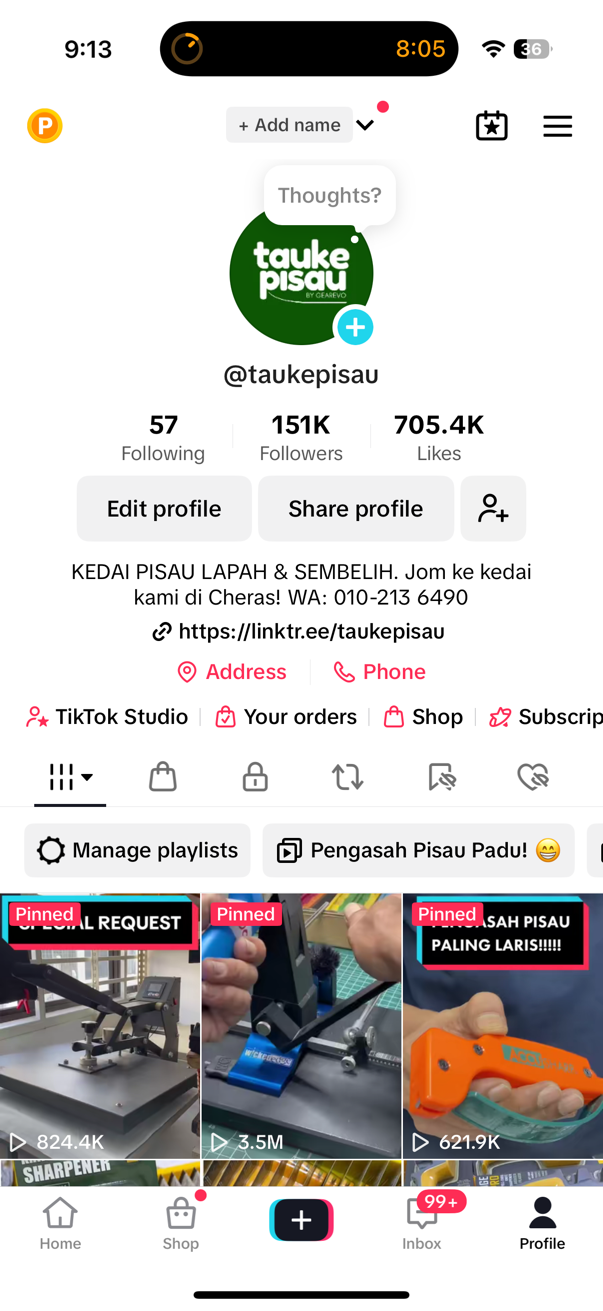Go to the Inbox tab
Viewport: 603px width, 1311px height.
[x=422, y=1222]
